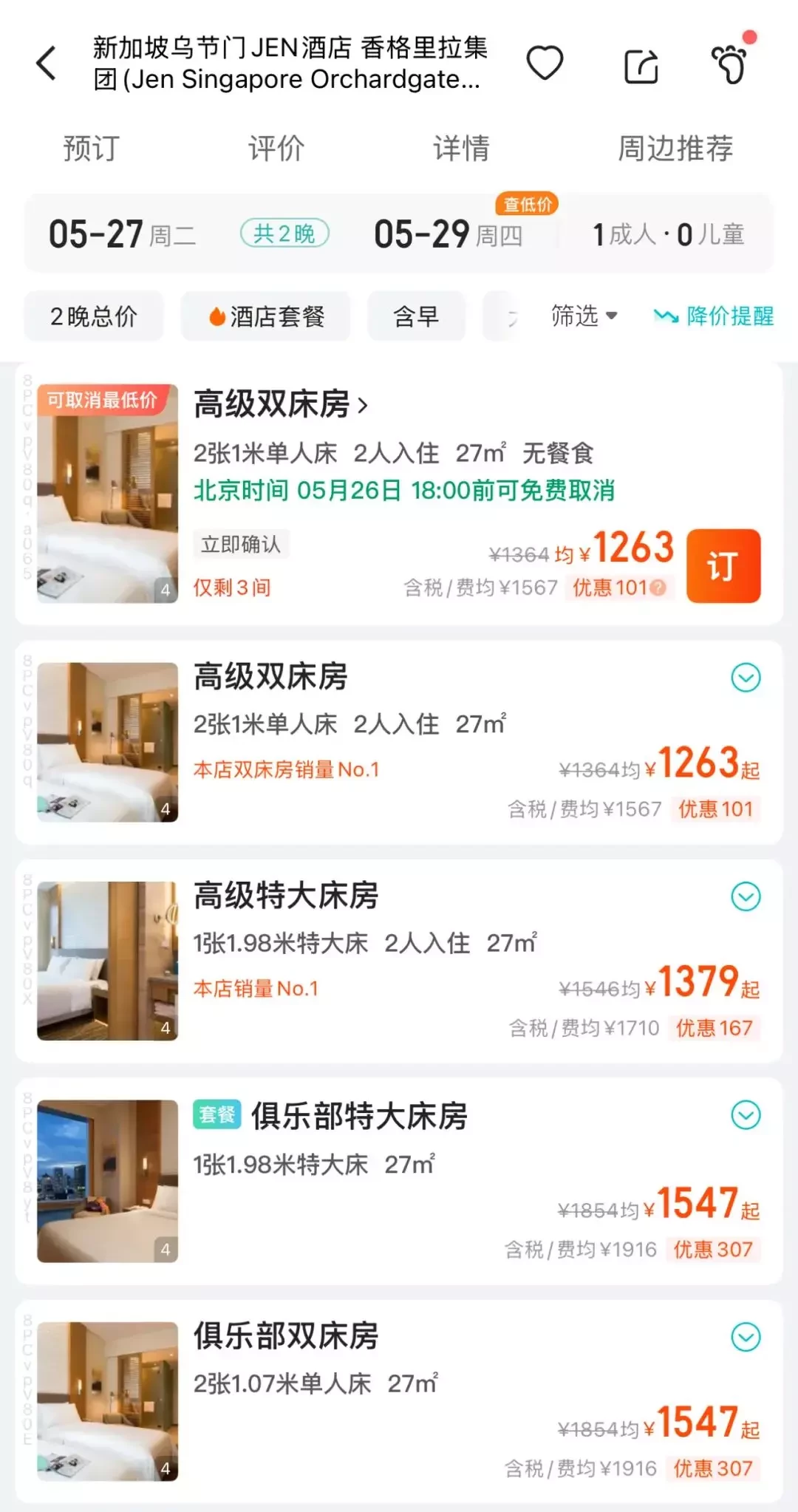Expand the 俱乐部双床房 room options

pyautogui.click(x=746, y=1337)
